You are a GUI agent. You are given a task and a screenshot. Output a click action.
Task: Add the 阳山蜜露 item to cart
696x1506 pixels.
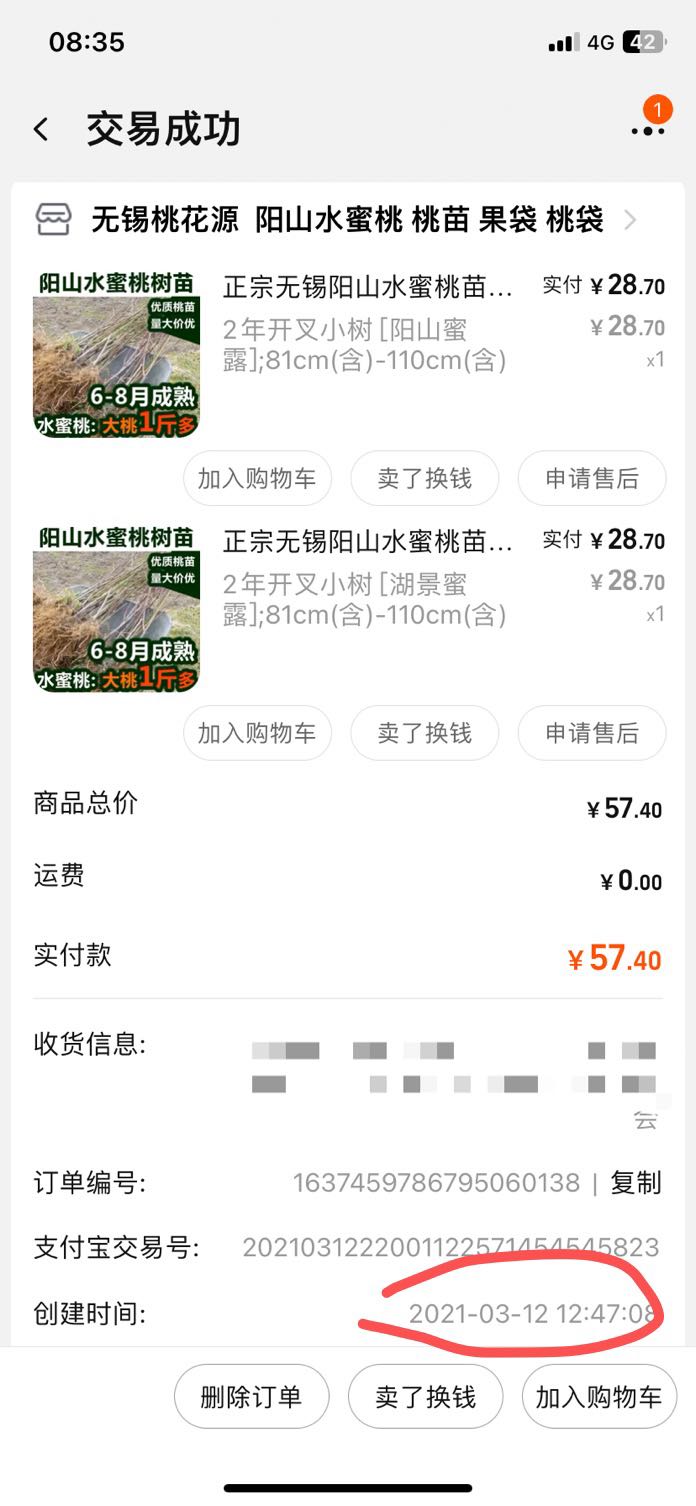pos(257,478)
